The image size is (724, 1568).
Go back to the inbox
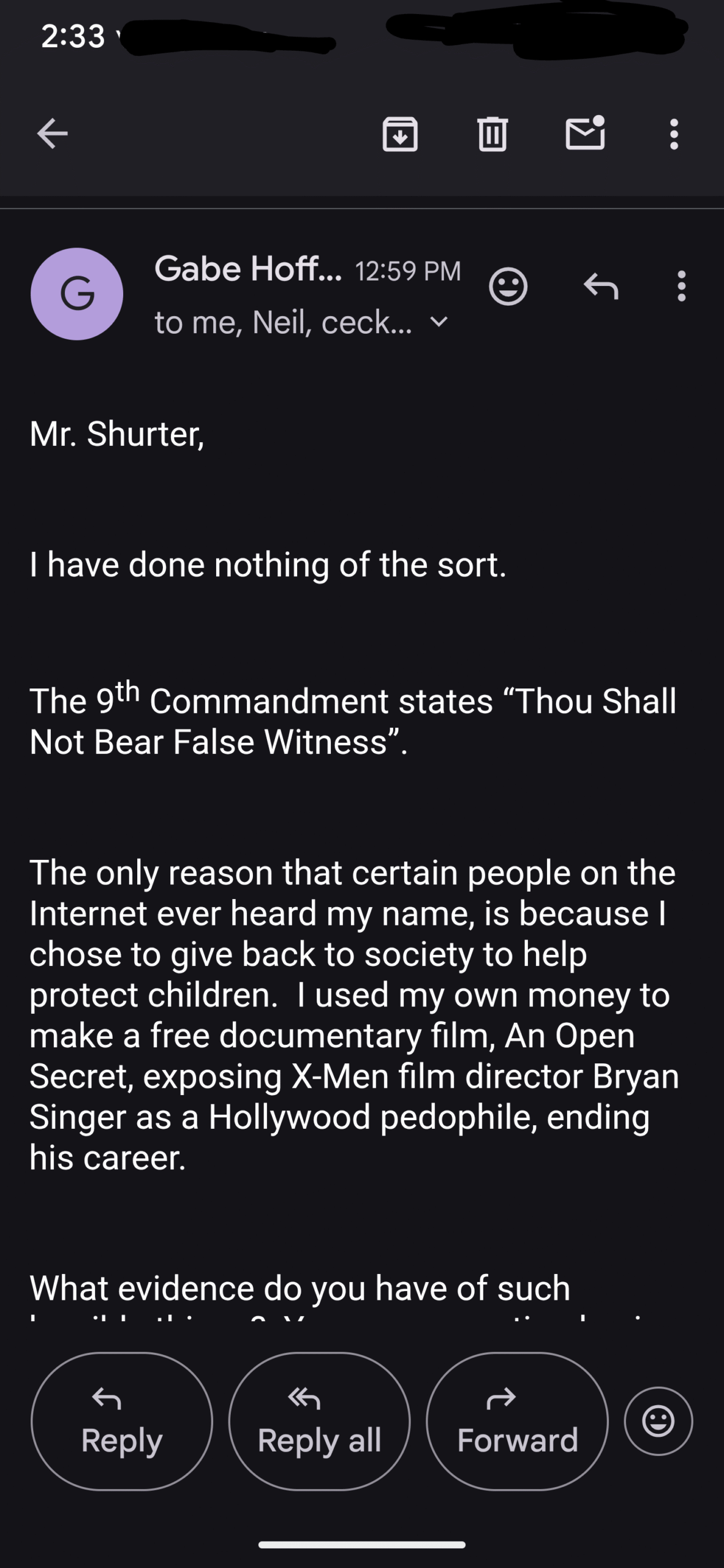52,134
